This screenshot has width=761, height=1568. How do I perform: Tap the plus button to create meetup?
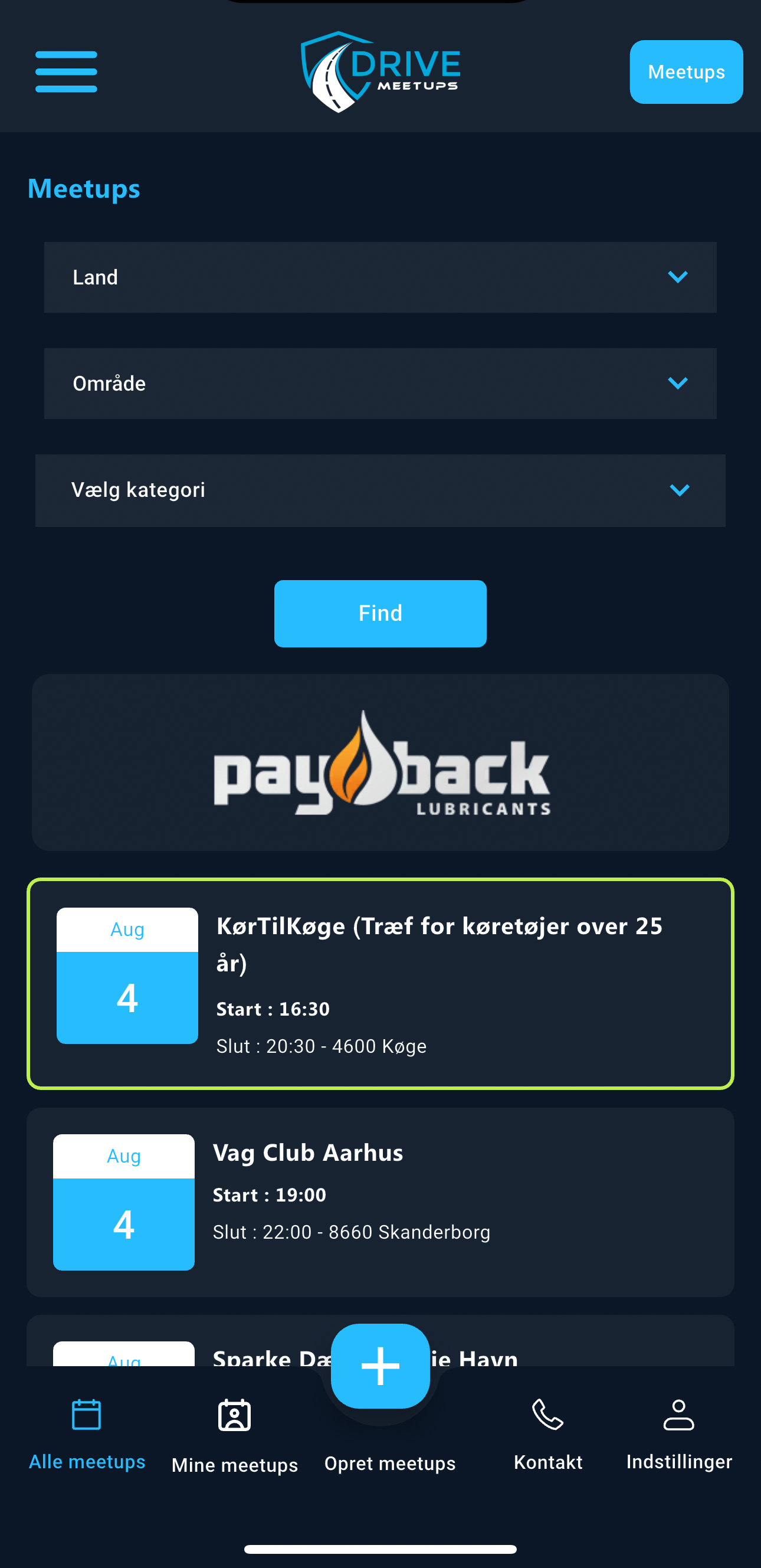(380, 1366)
